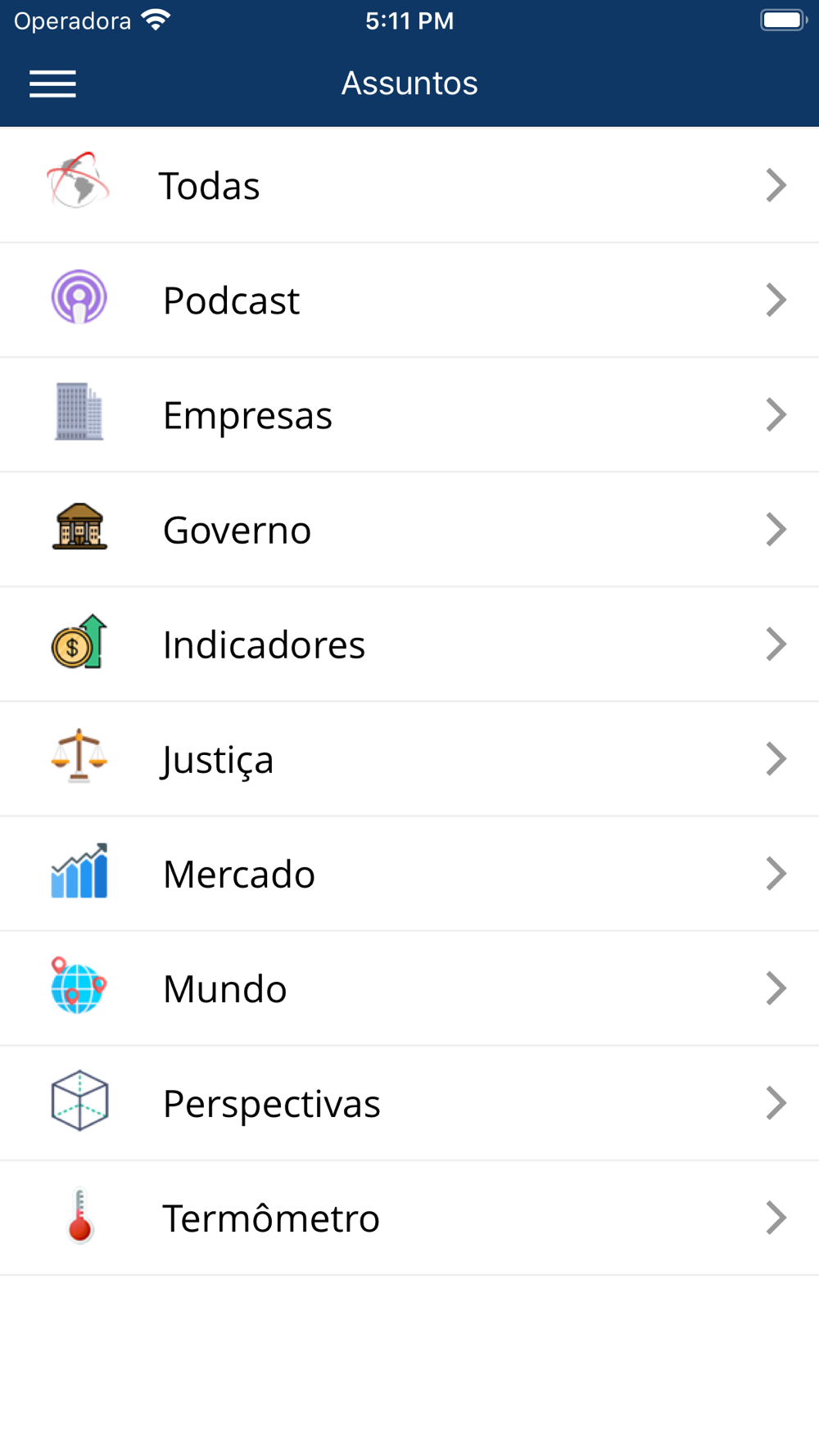The width and height of the screenshot is (819, 1456).
Task: Open Indicadores
Action: tap(409, 644)
